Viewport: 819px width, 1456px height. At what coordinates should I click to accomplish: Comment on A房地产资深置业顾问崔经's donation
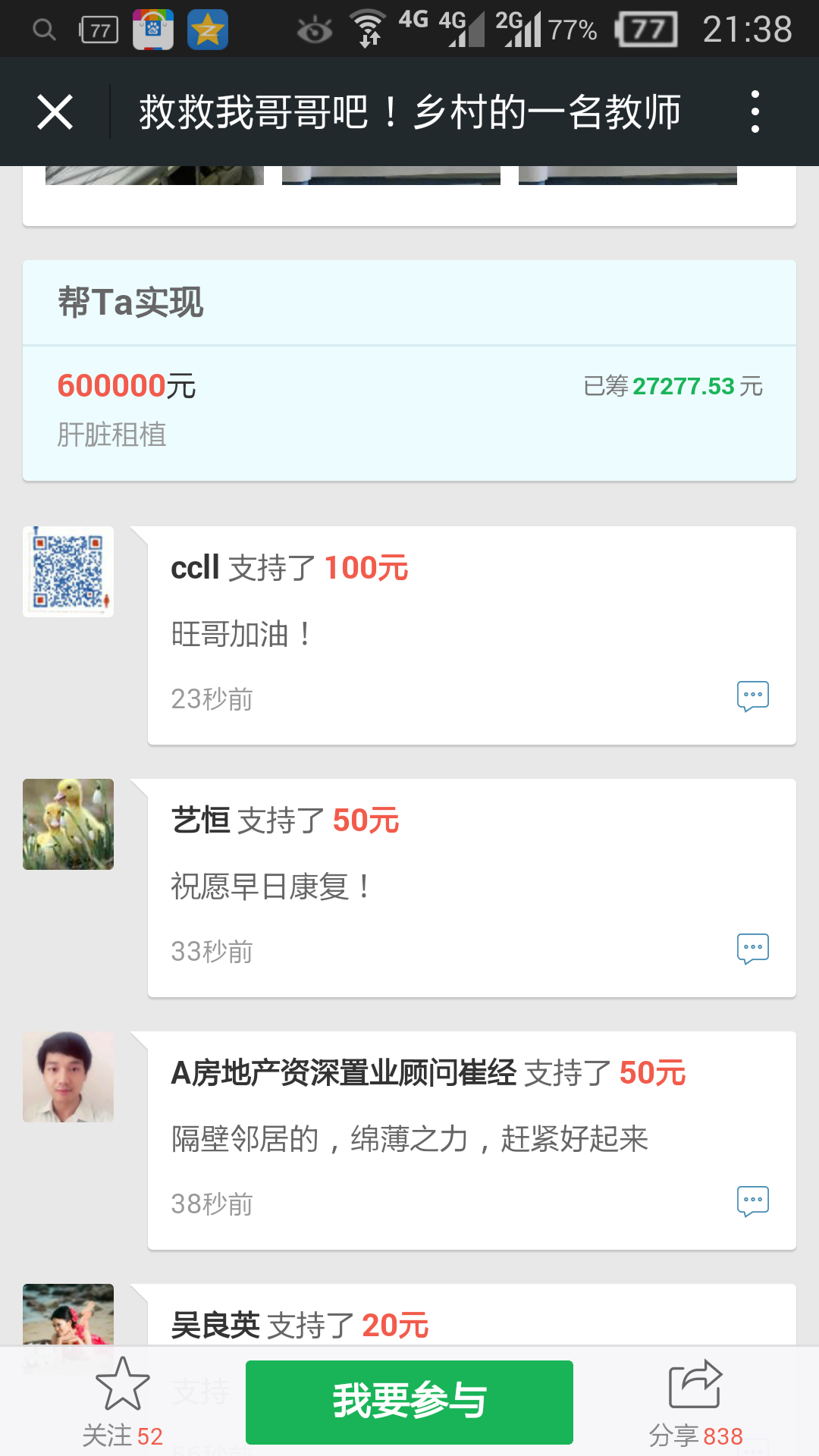pos(752,1200)
